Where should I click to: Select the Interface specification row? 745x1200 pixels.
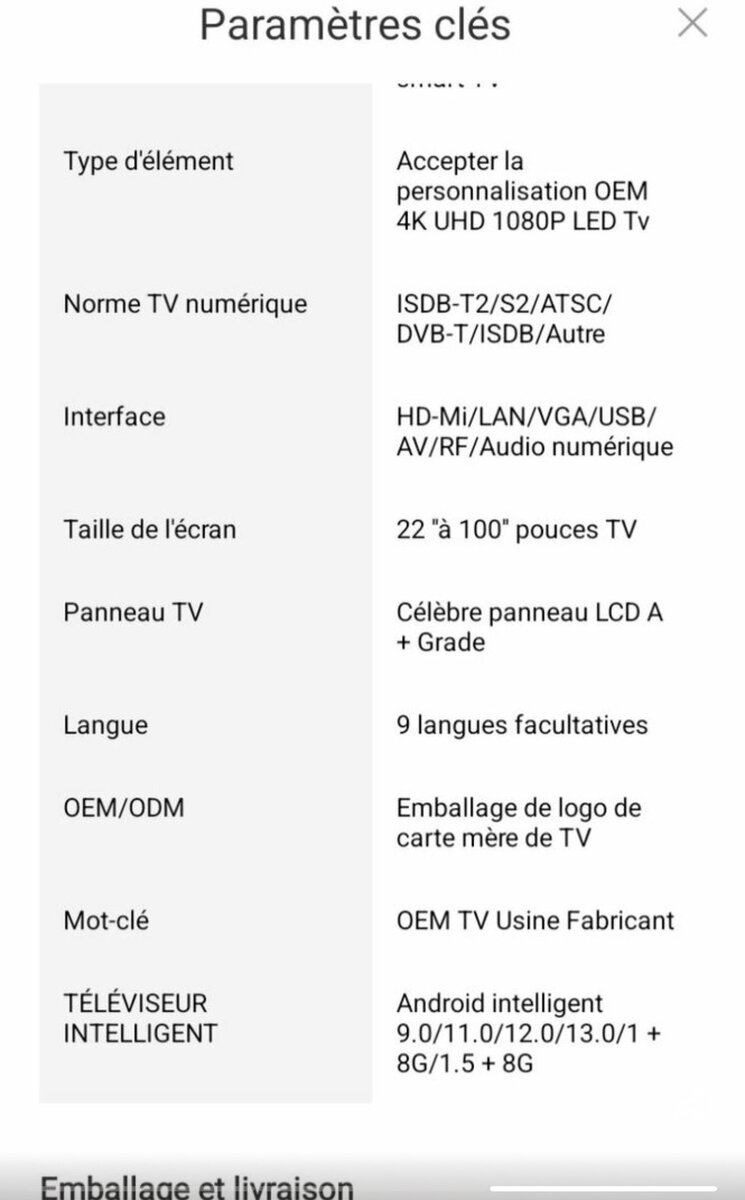click(114, 416)
